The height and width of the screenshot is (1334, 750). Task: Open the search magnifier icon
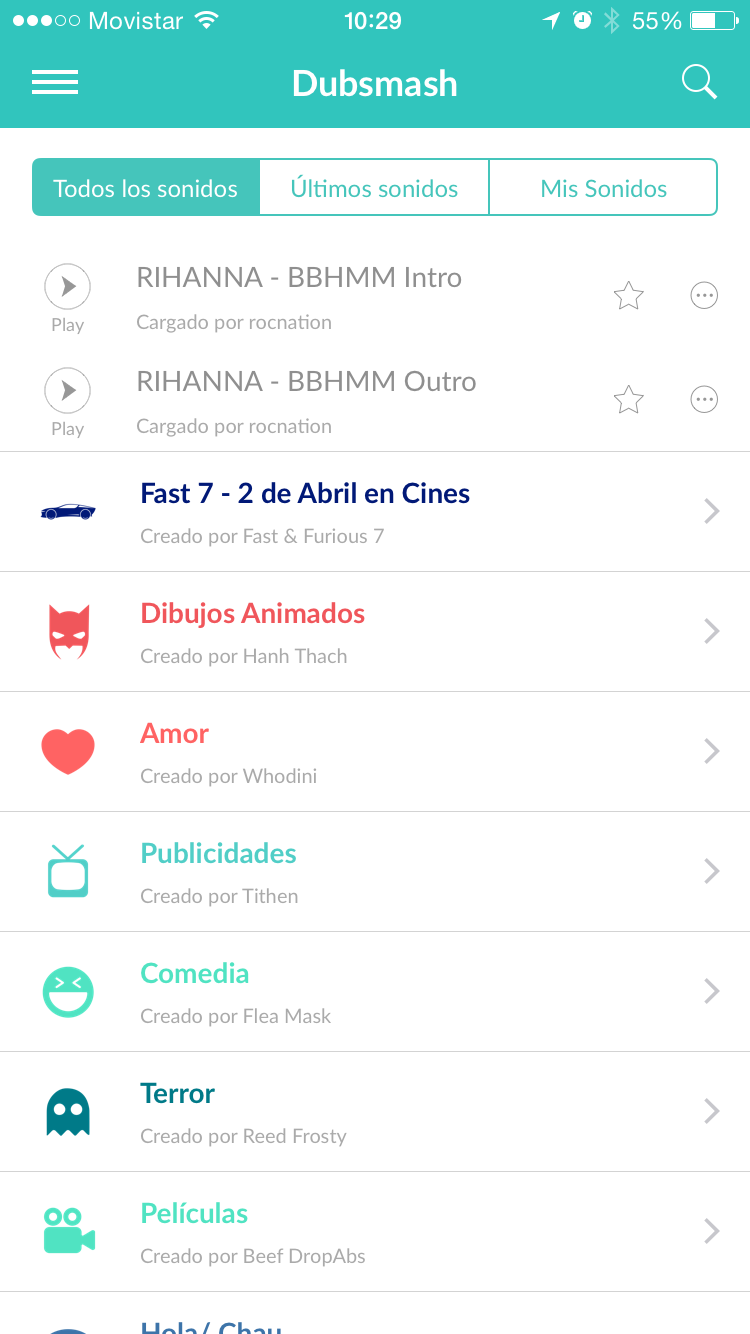[x=699, y=83]
